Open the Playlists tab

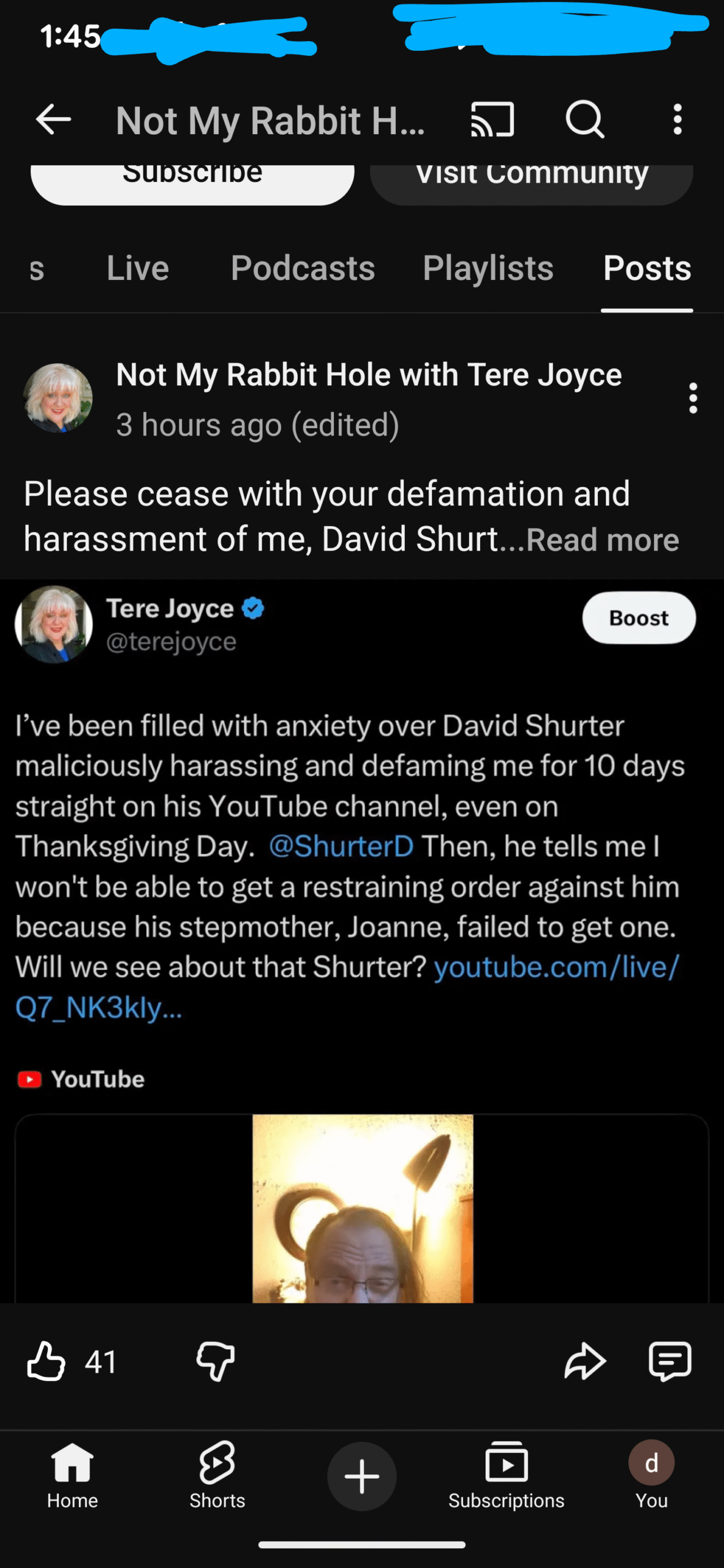(488, 268)
